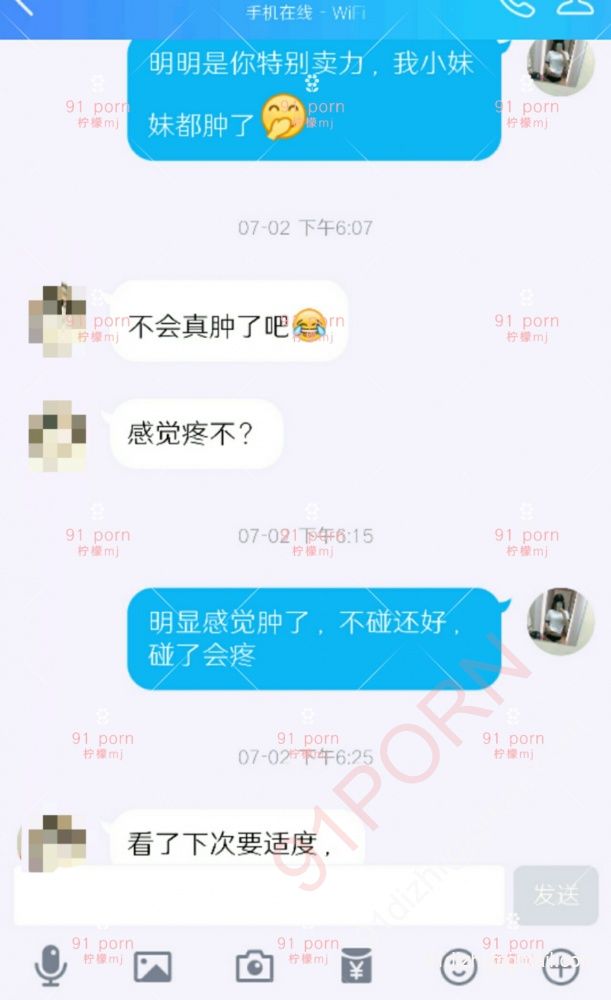The height and width of the screenshot is (1000, 611).
Task: Focus the message text input field
Action: point(260,895)
